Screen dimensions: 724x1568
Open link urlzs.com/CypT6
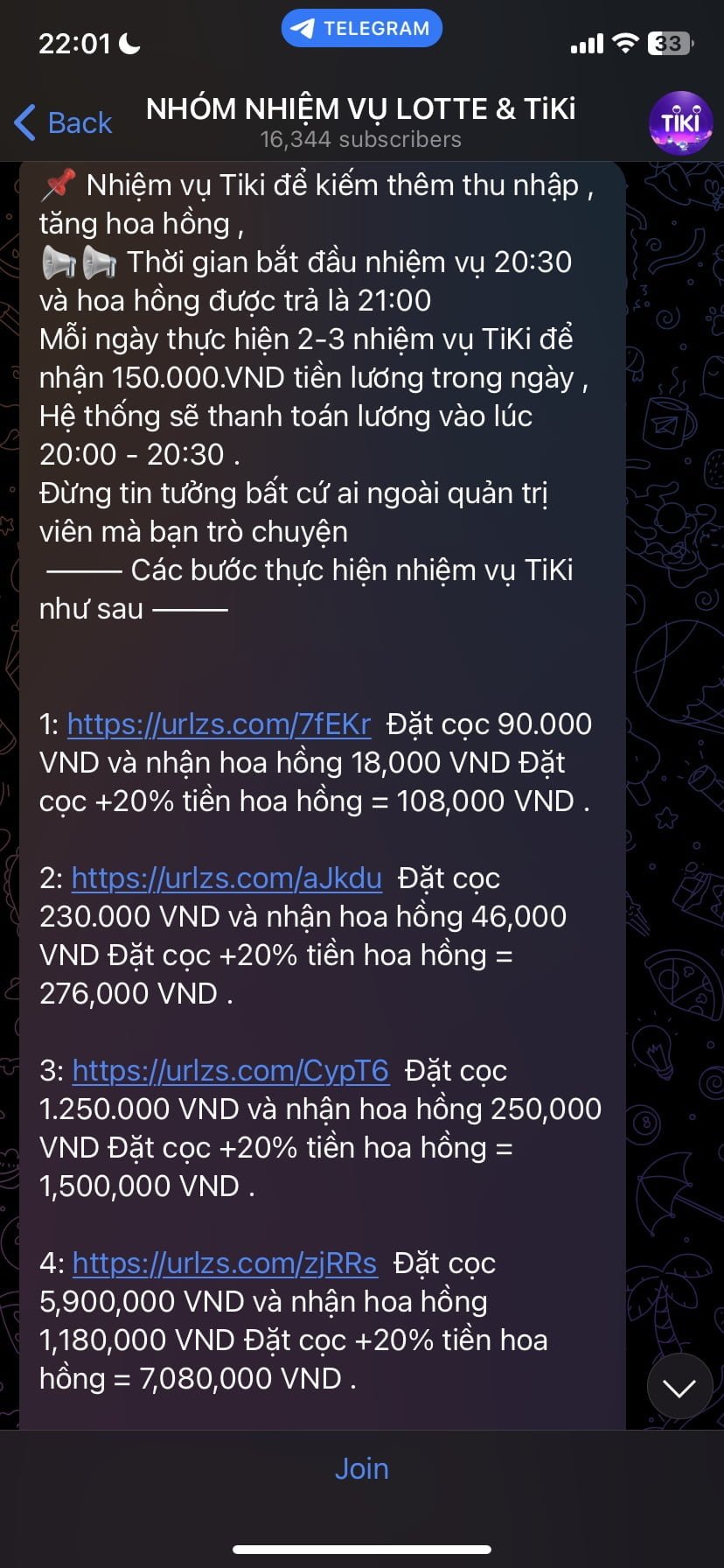coord(230,1071)
